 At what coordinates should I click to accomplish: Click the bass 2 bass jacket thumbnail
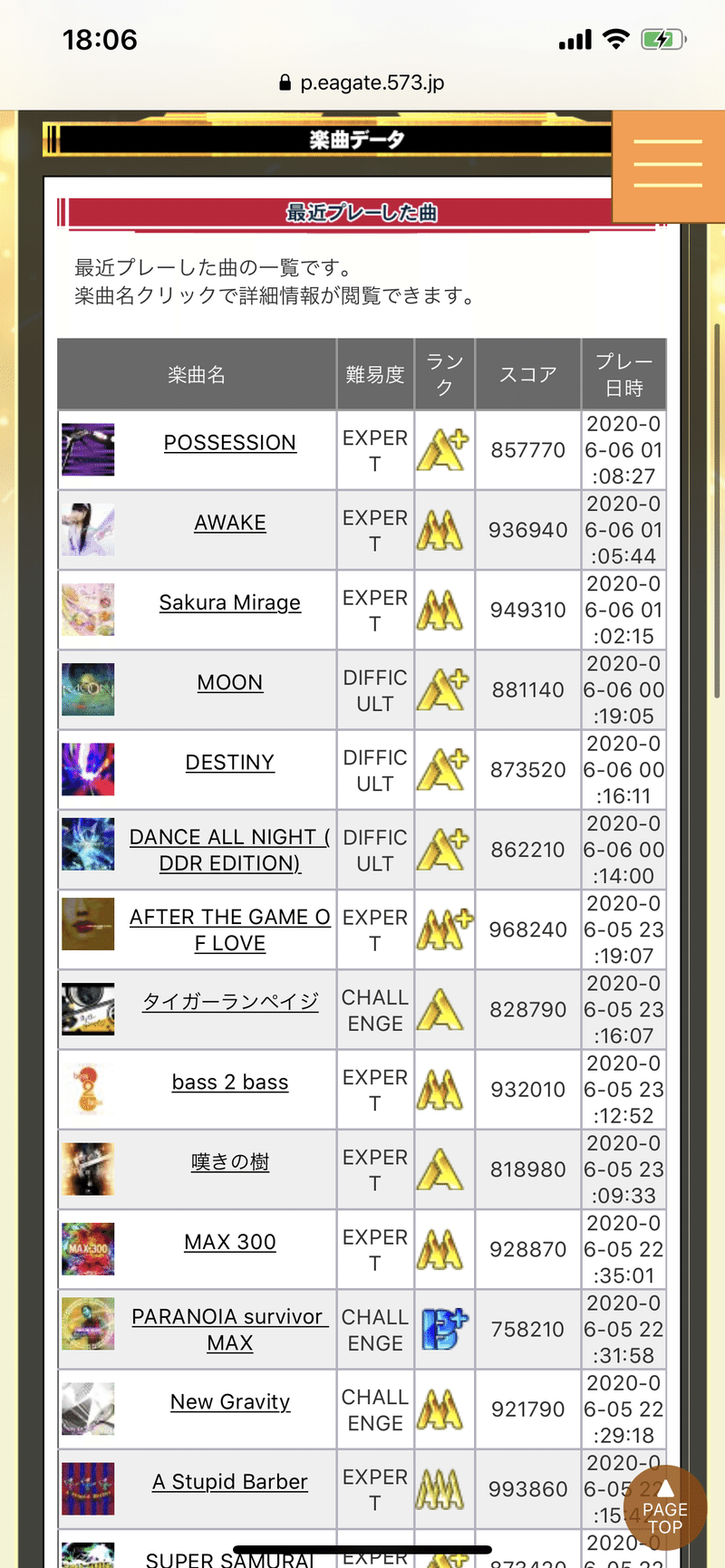point(87,1090)
